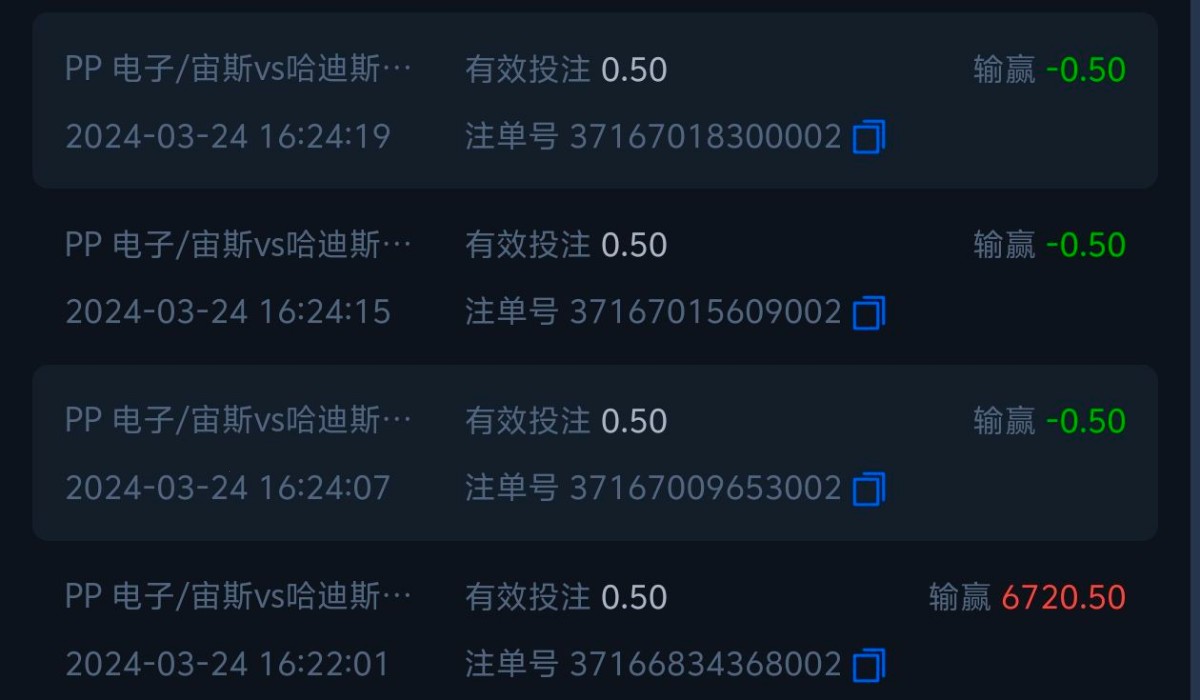Open the bet record from 16:24:07

point(594,453)
